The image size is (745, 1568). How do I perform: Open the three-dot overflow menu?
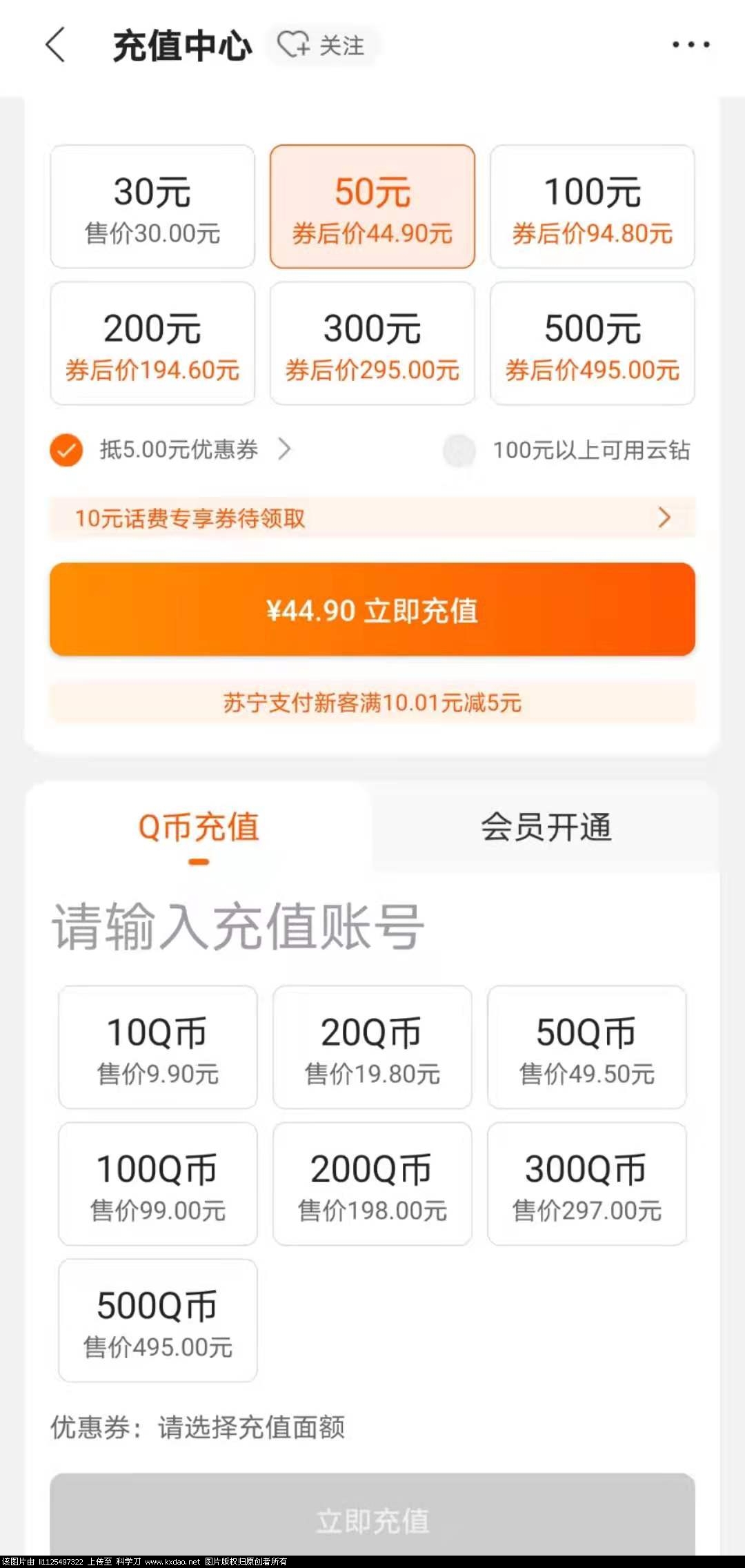tap(691, 46)
